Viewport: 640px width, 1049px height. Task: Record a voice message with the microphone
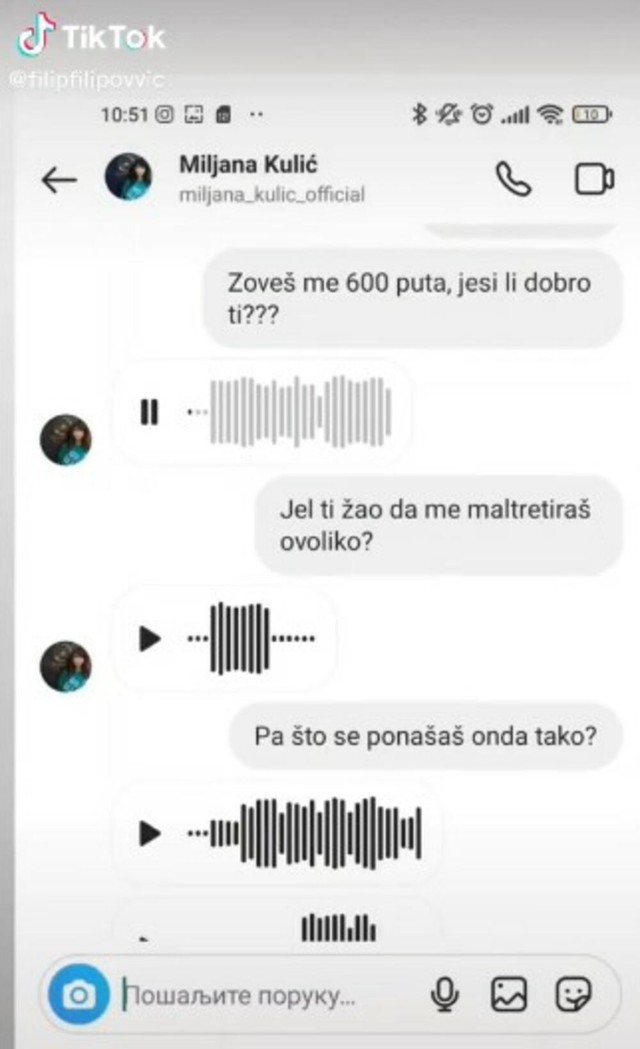coord(445,994)
